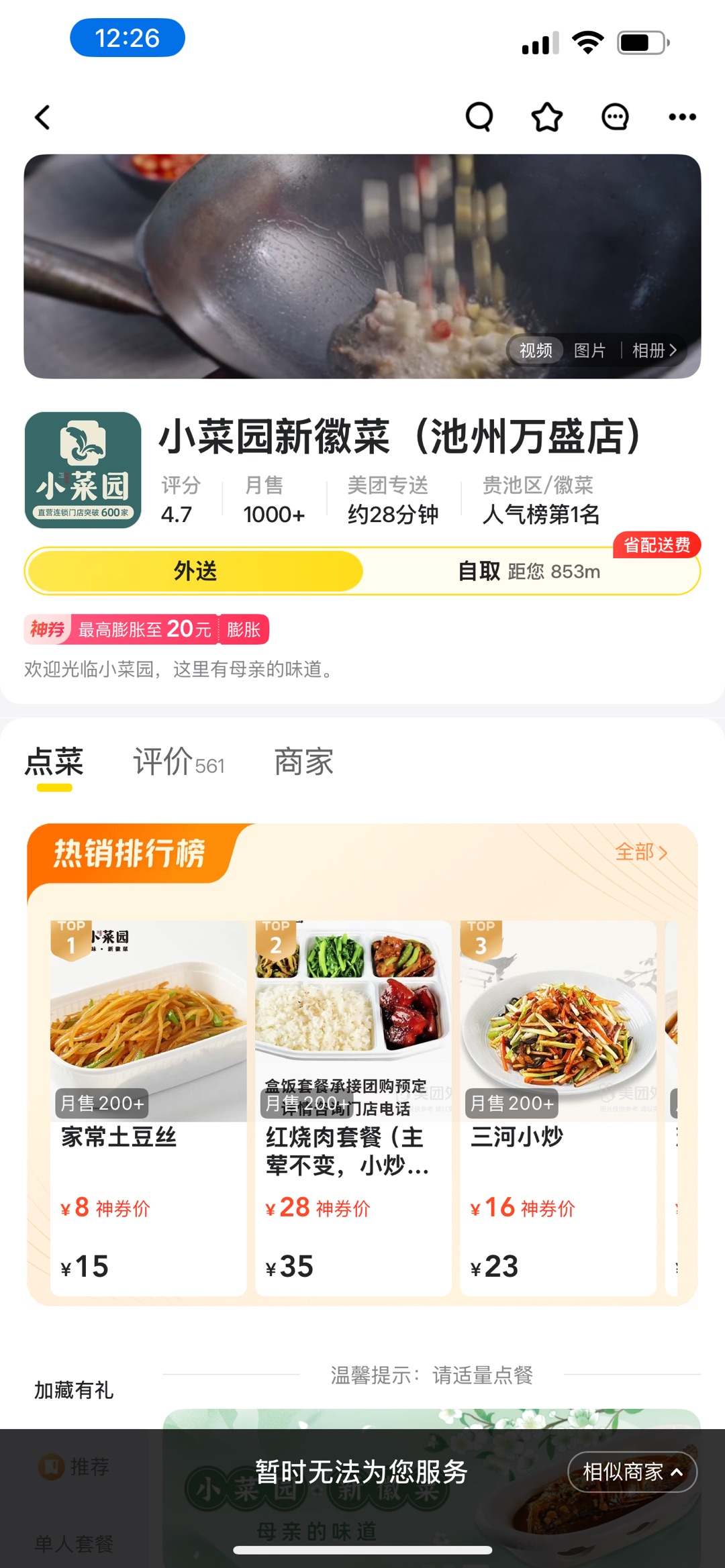Switch to the 评价 reviews tab
This screenshot has width=725, height=1568.
pyautogui.click(x=179, y=762)
